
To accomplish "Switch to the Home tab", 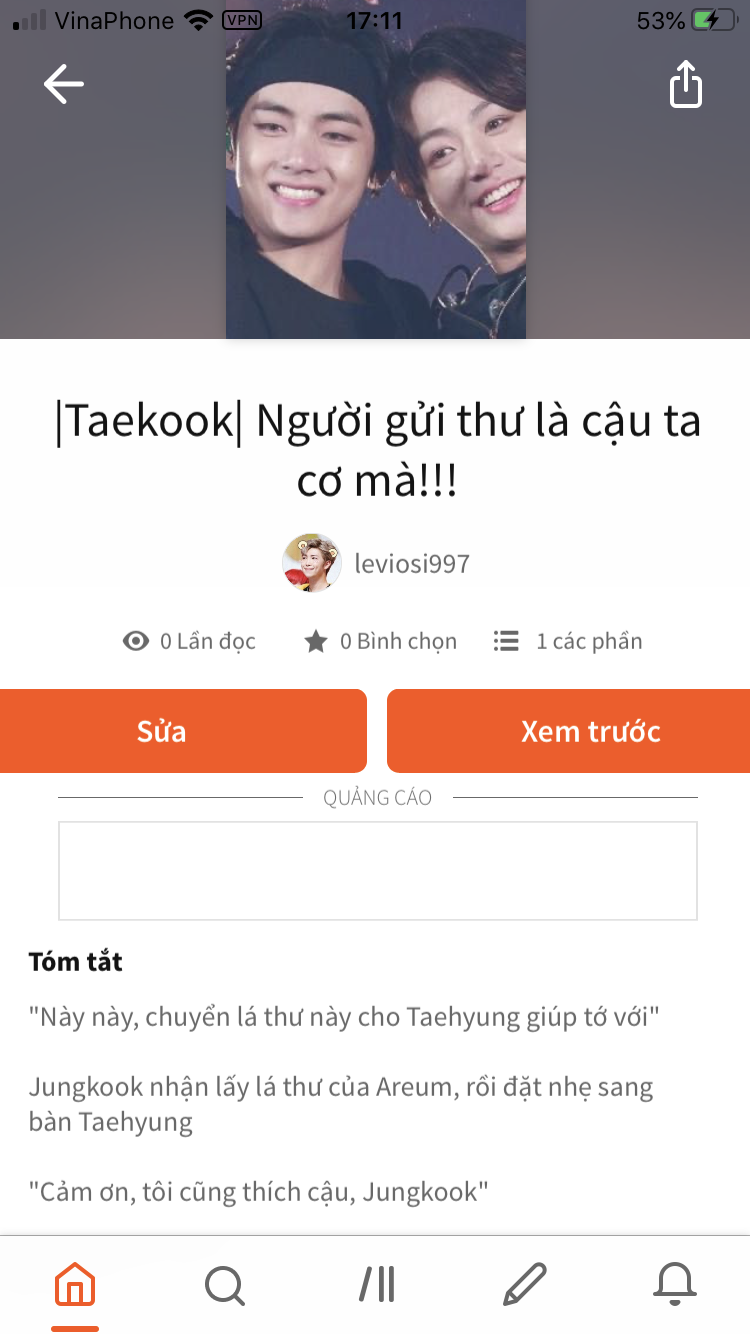I will [x=75, y=1284].
